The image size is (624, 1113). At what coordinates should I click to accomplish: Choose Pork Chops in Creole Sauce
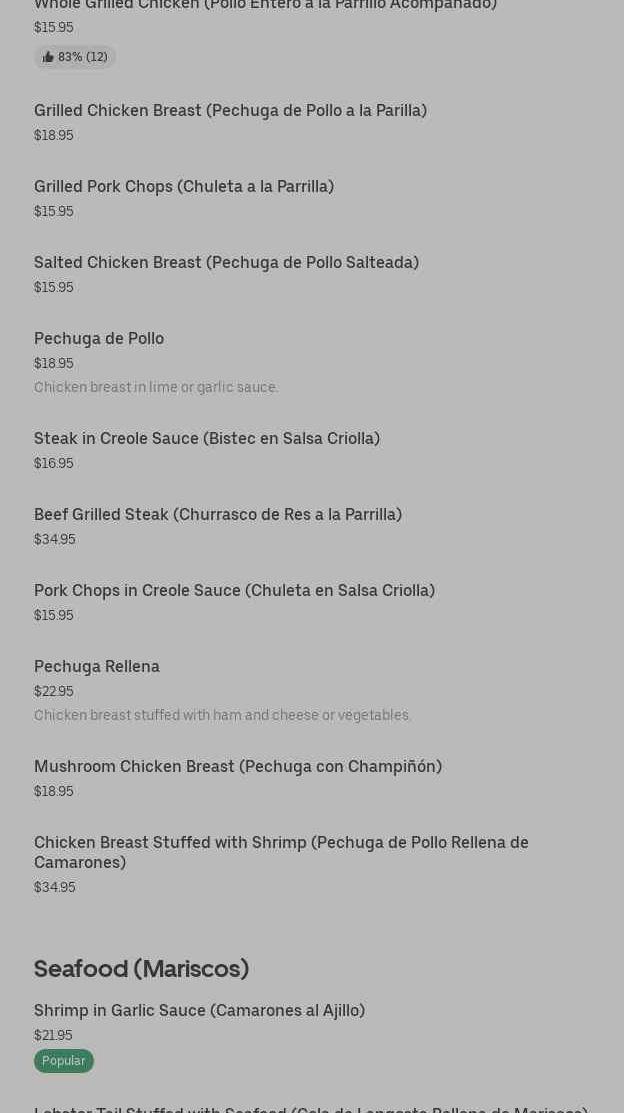[x=234, y=591]
